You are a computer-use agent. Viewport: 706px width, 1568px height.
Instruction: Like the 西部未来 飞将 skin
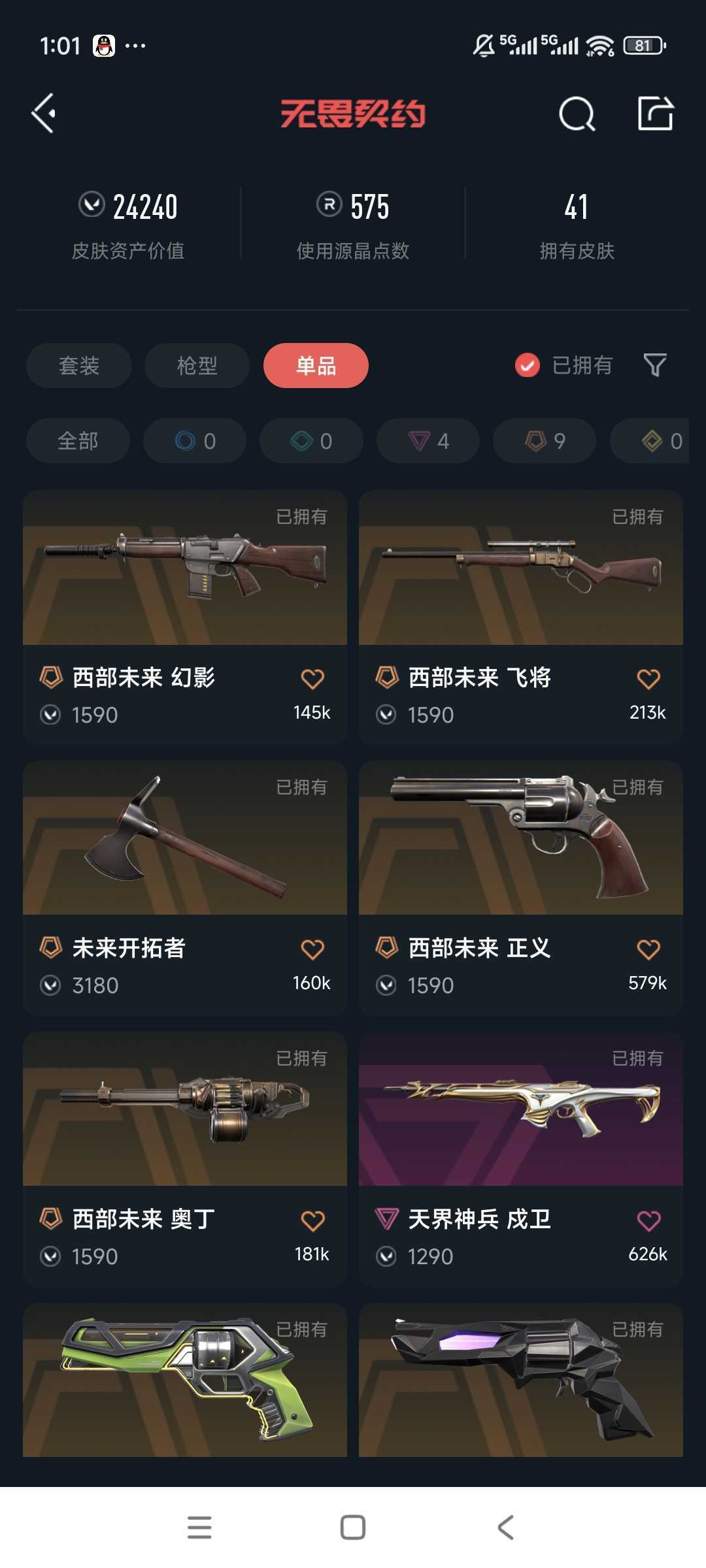(x=648, y=679)
